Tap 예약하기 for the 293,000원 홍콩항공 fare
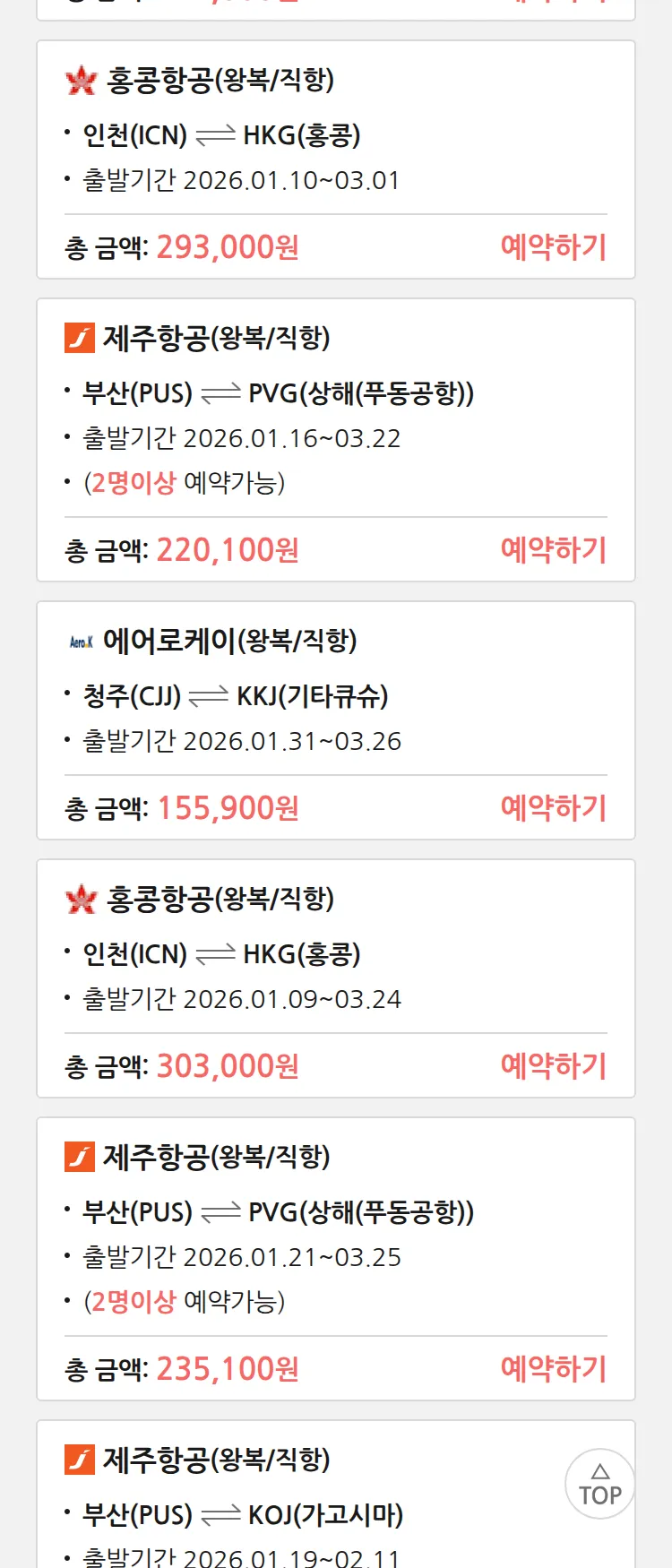 (553, 247)
